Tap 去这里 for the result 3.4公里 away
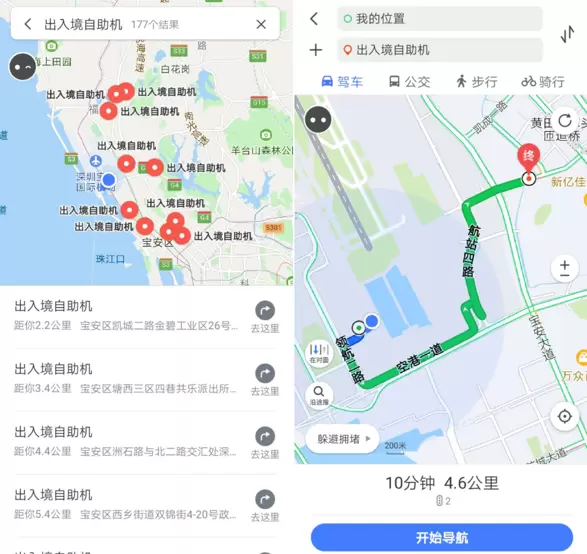Viewport: 587px width, 554px height. coord(265,380)
